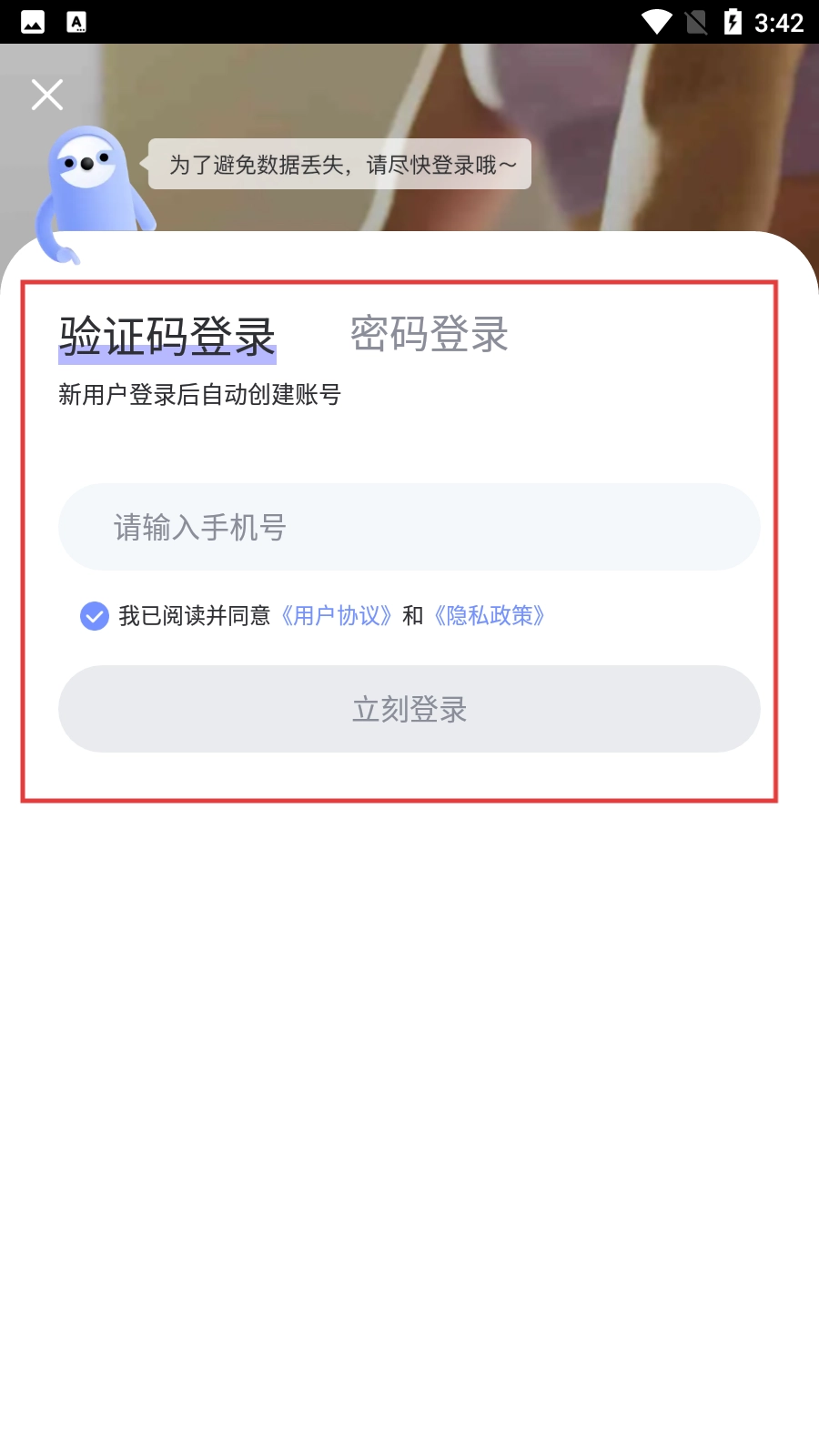The width and height of the screenshot is (819, 1456).
Task: Select the 验证码登录 tab
Action: pyautogui.click(x=167, y=337)
